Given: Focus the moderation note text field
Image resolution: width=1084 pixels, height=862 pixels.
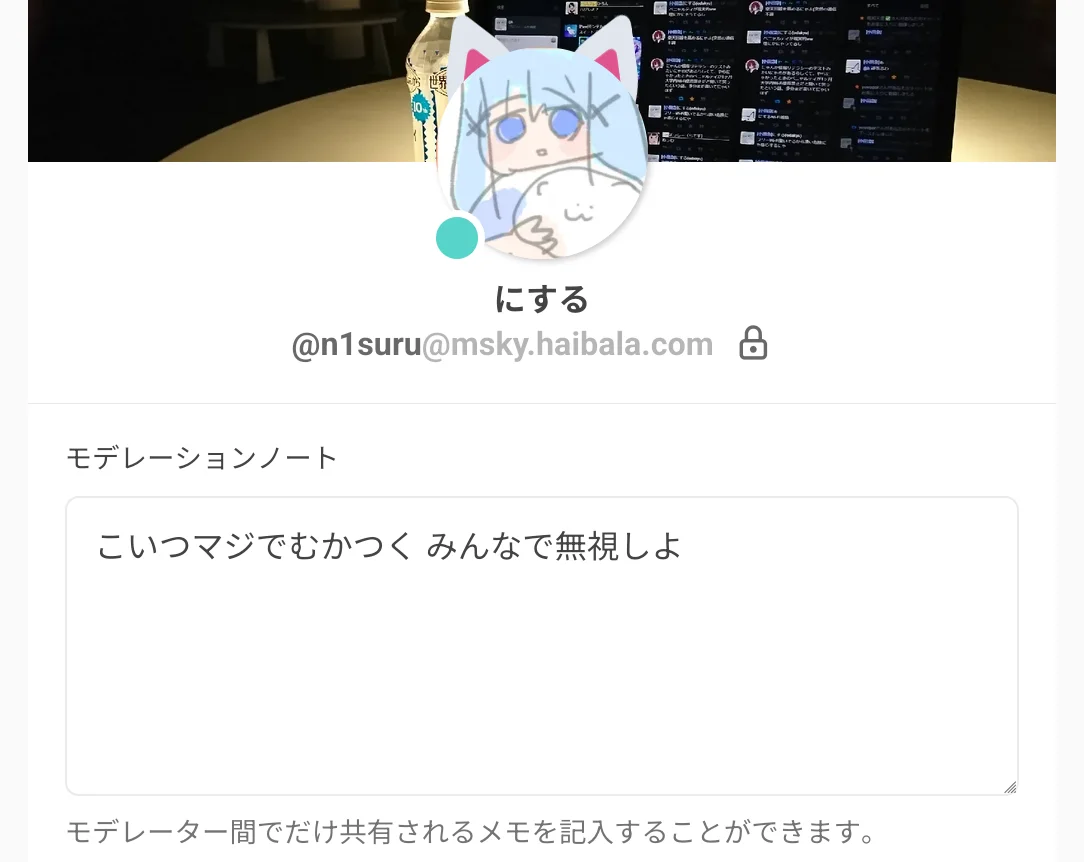Looking at the screenshot, I should coord(541,645).
